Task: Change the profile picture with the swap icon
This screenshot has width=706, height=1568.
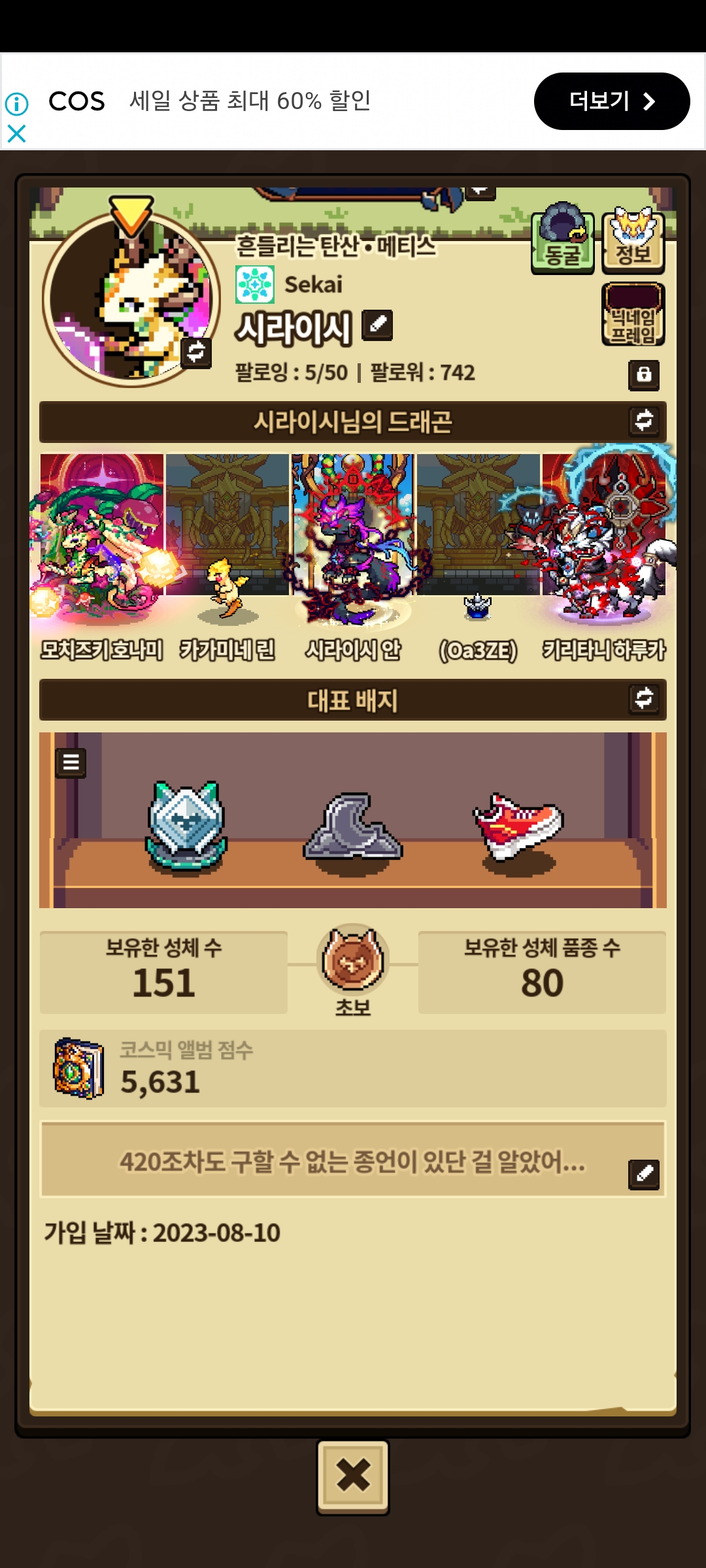Action: tap(196, 352)
